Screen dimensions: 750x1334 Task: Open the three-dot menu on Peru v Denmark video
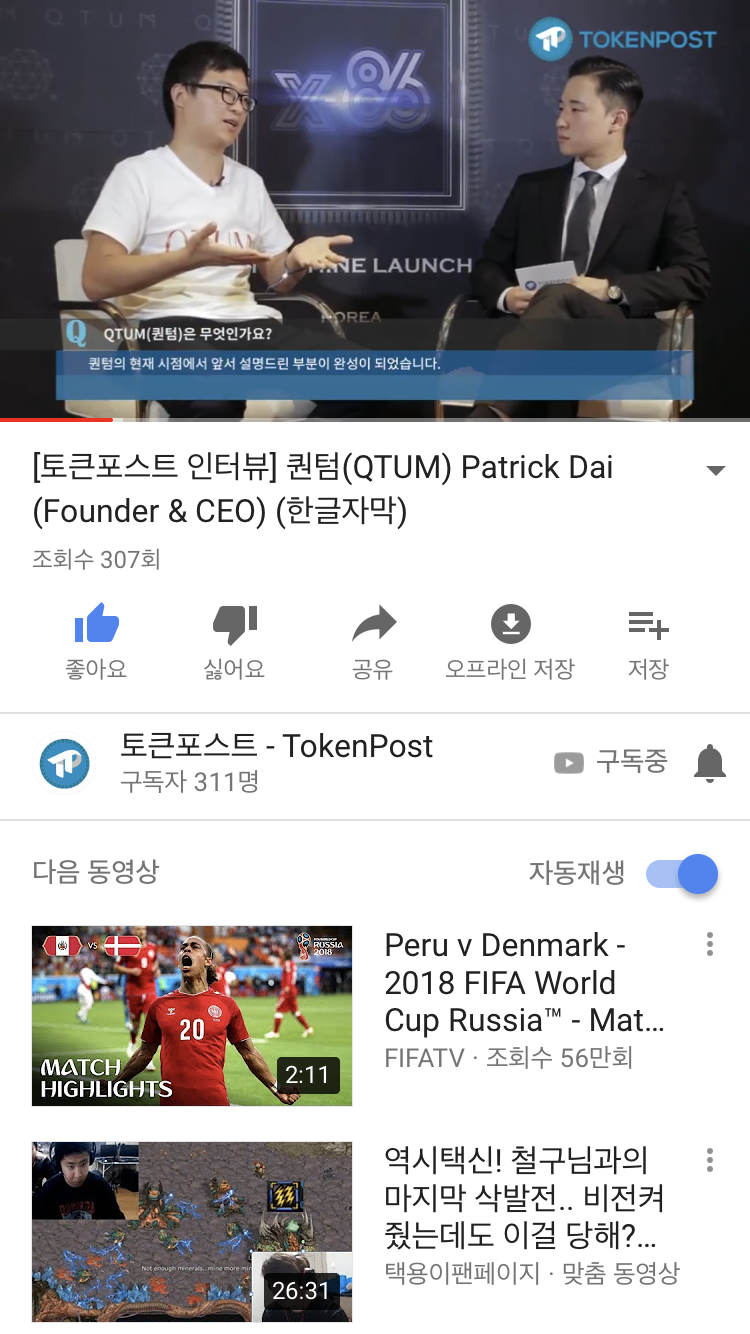click(x=709, y=944)
